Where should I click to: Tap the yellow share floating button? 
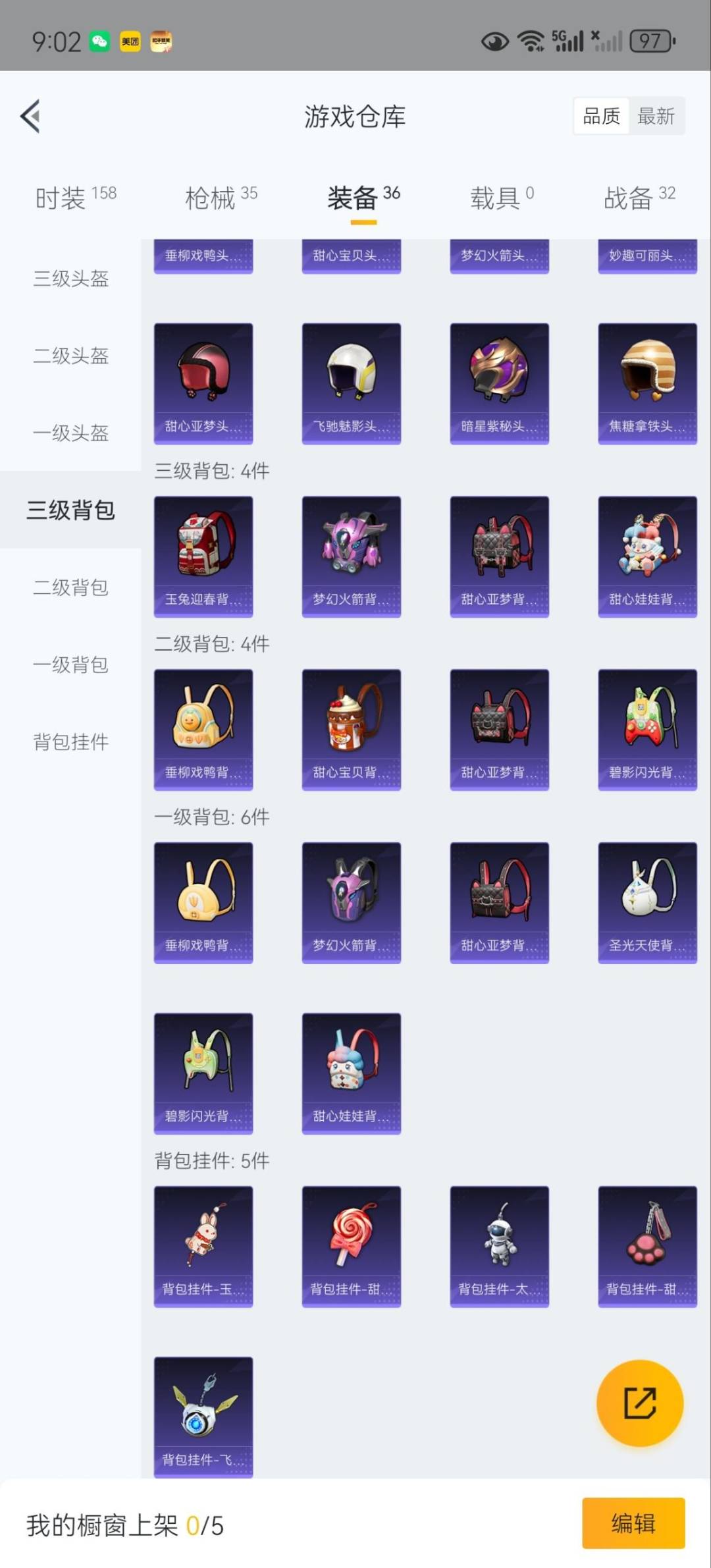[x=639, y=1403]
